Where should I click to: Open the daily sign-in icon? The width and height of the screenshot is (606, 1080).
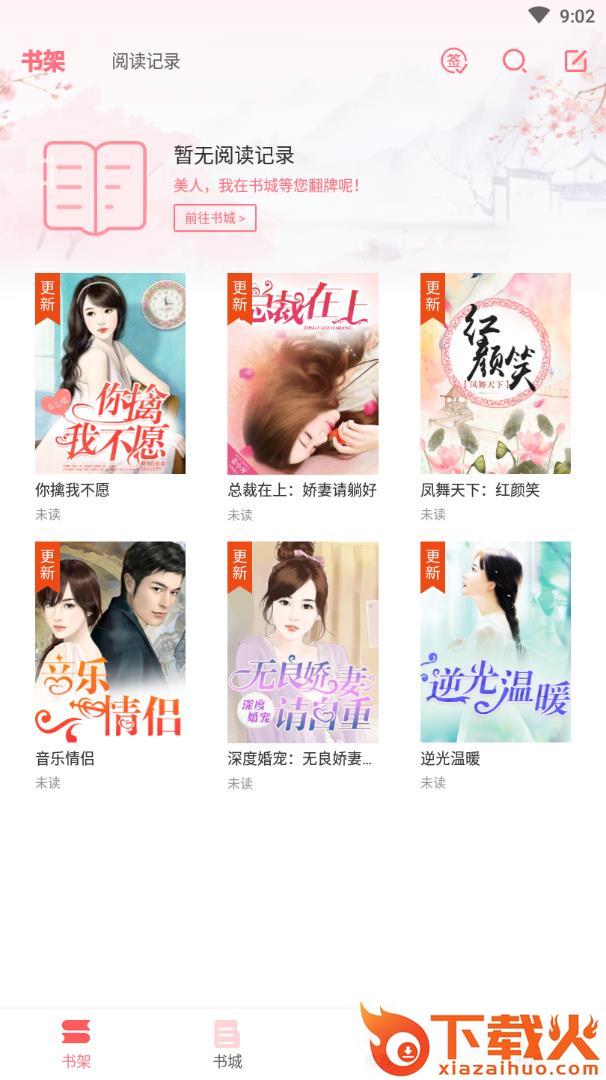pyautogui.click(x=454, y=62)
